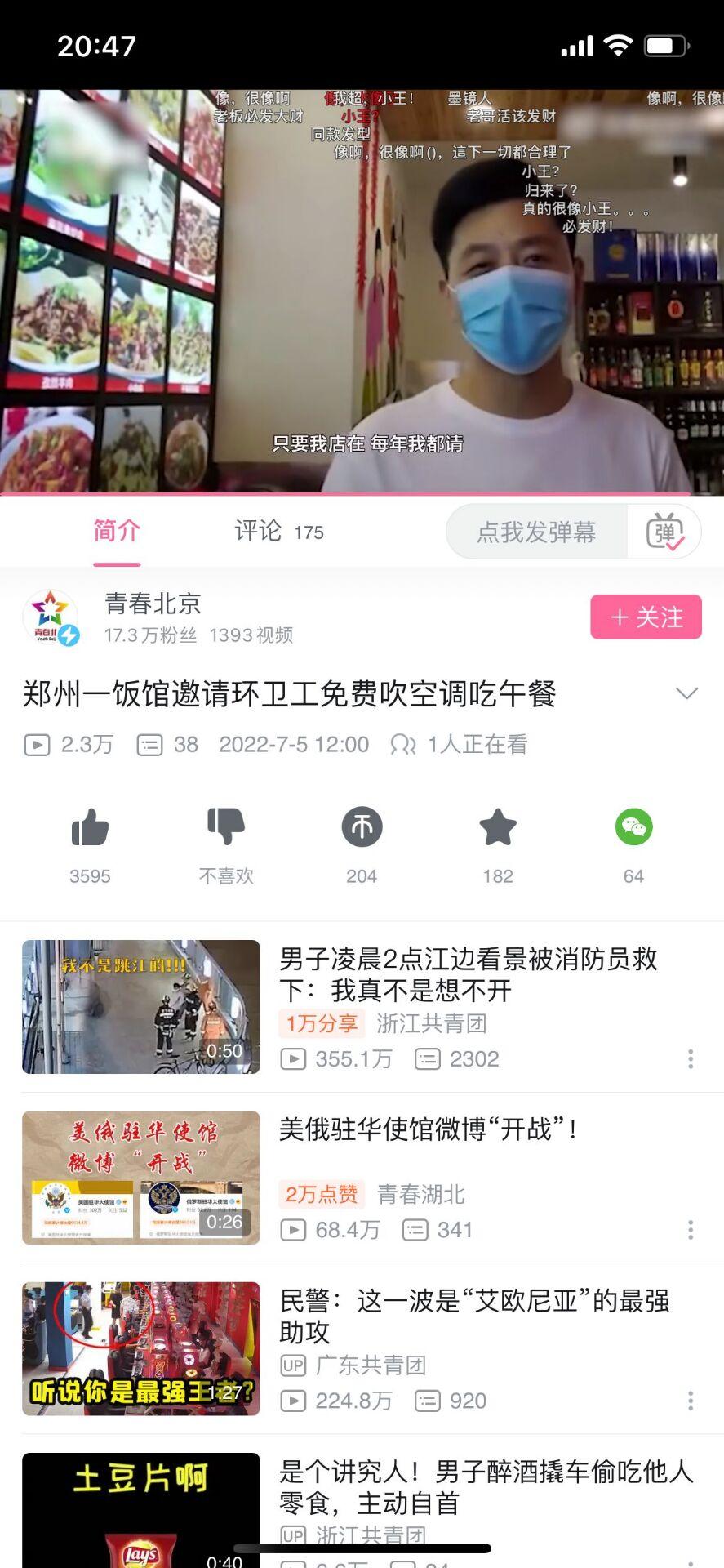Open the 青春北京 uploader profile avatar
724x1568 pixels.
coord(51,617)
